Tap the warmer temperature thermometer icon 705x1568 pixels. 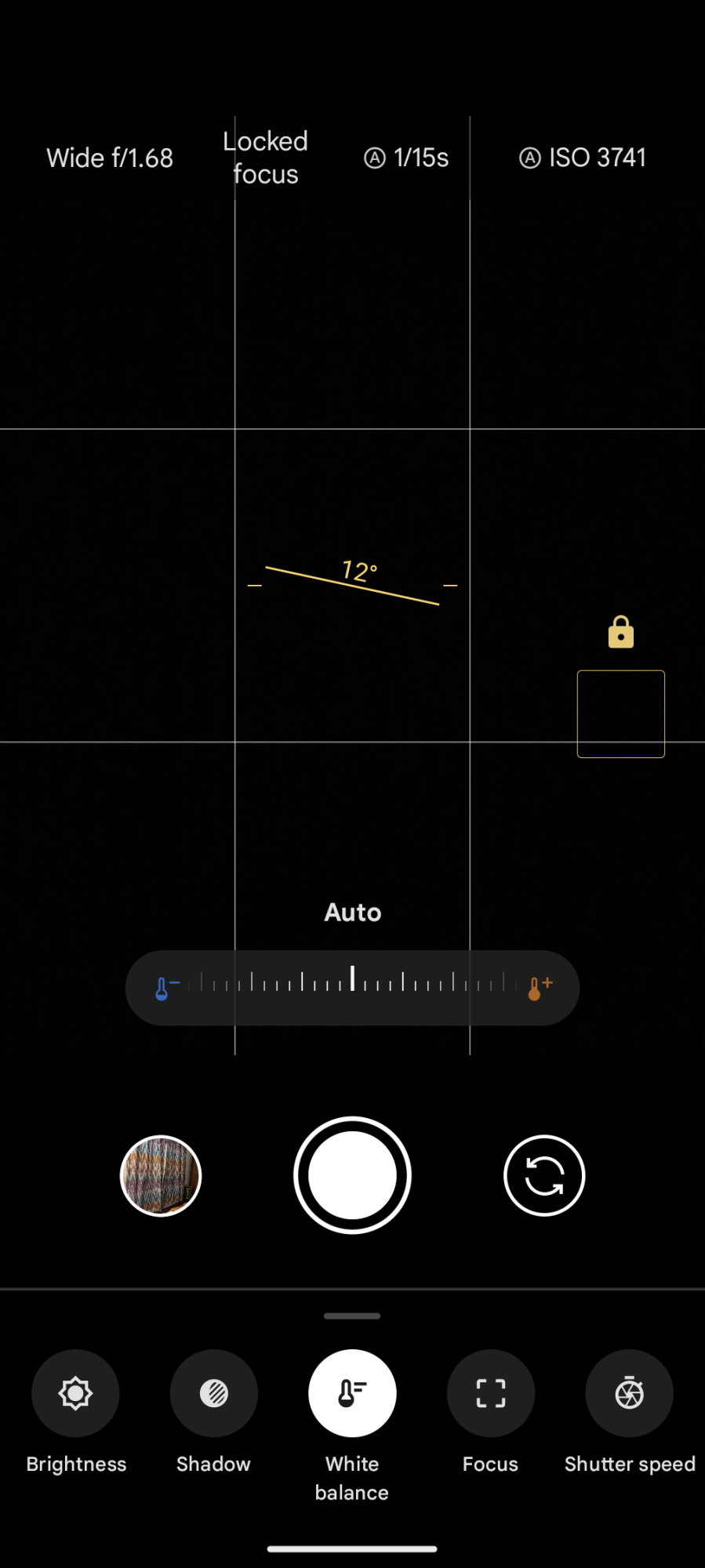(539, 988)
